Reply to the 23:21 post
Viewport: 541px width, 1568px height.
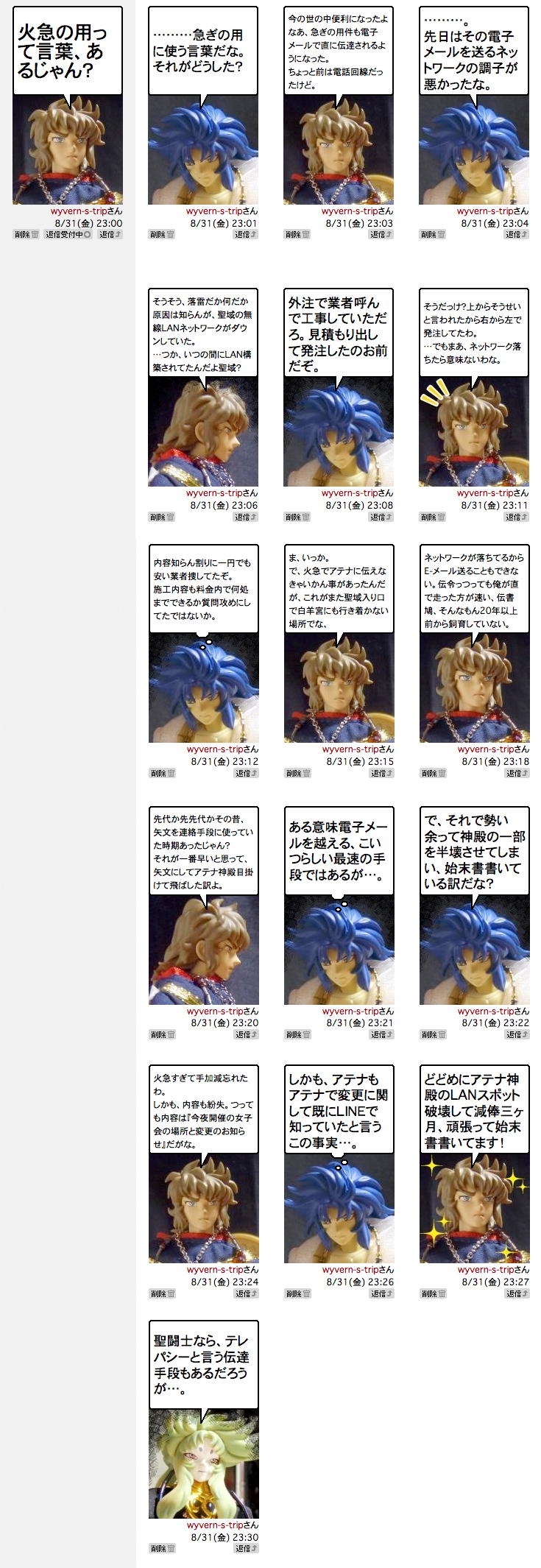(x=382, y=1035)
